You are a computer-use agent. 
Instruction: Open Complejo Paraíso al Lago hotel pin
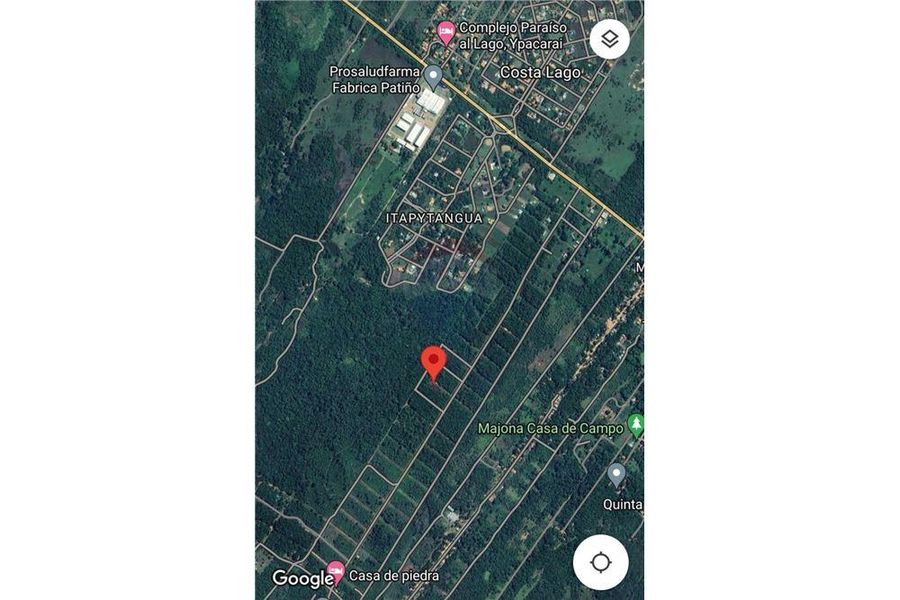446,34
